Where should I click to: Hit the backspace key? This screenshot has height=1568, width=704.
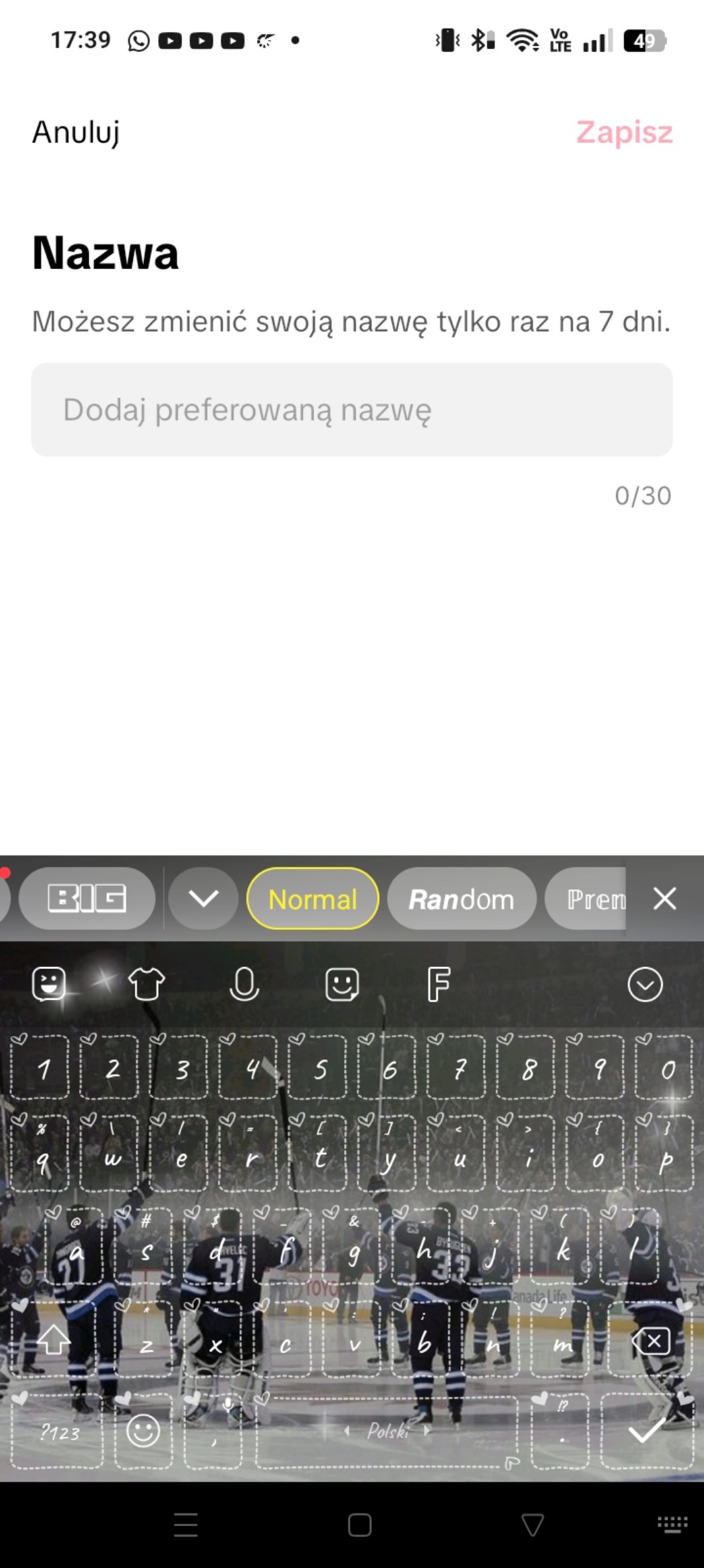654,1342
